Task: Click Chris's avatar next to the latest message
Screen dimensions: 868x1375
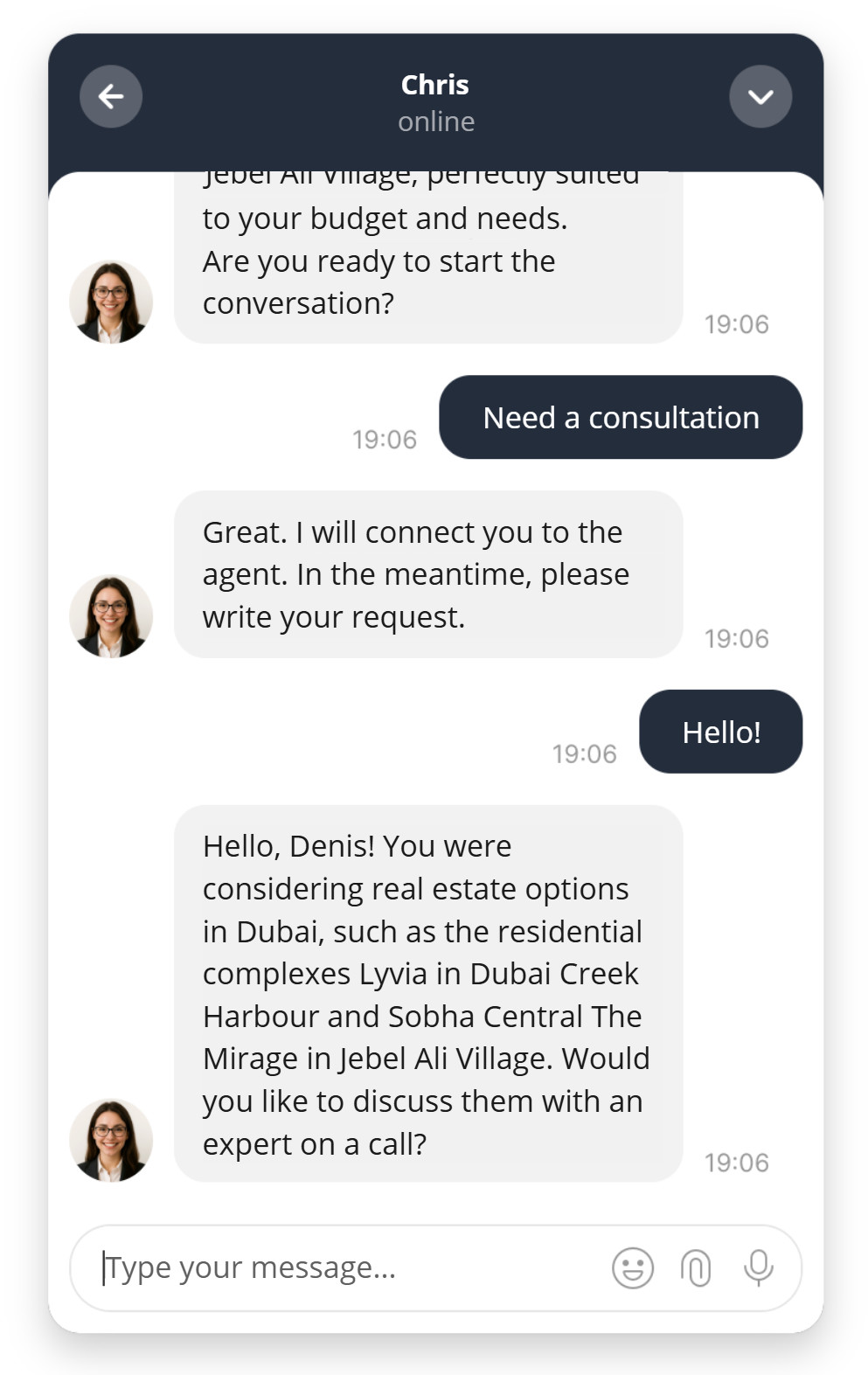Action: click(112, 1138)
